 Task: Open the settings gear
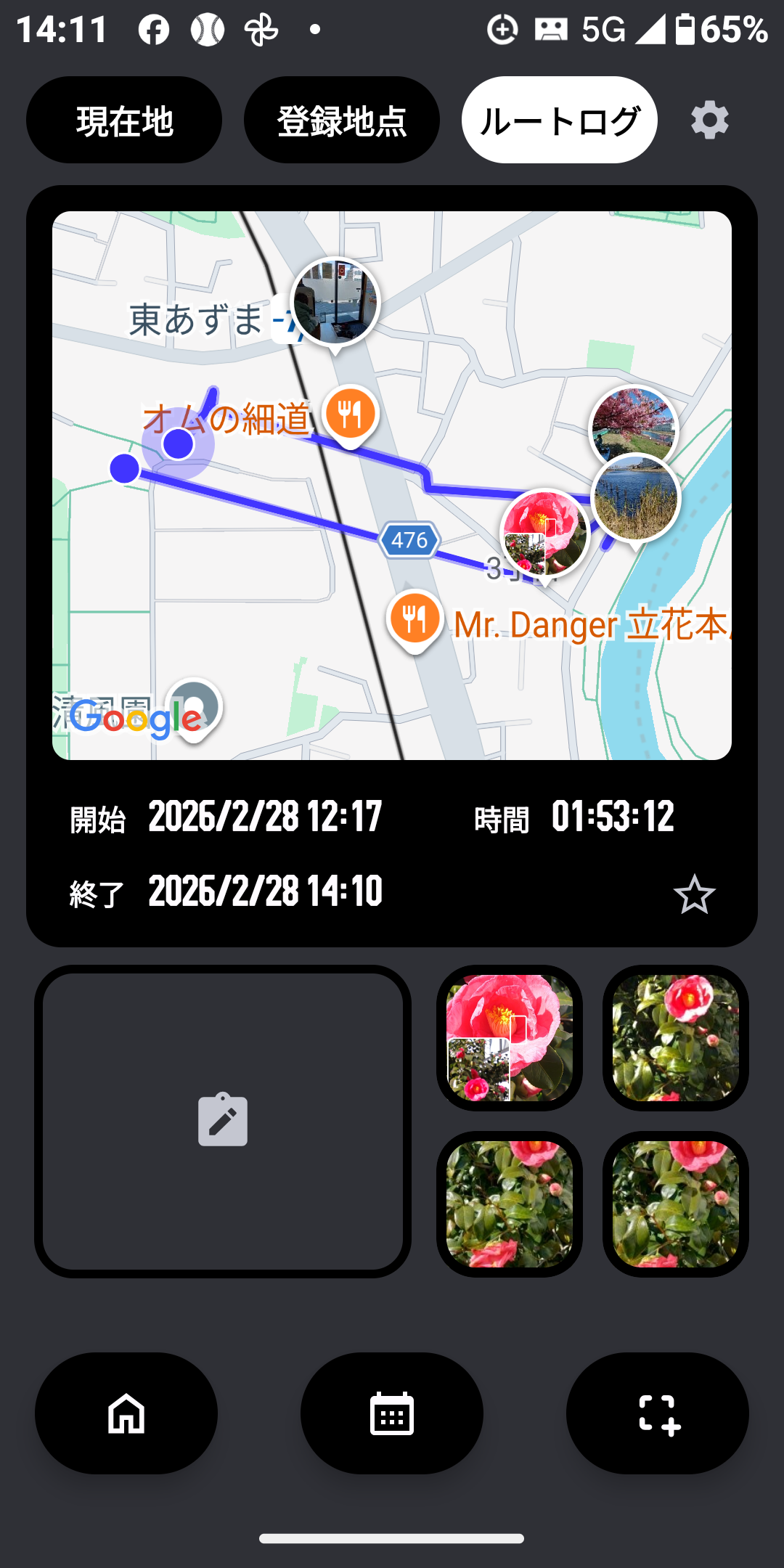point(709,121)
